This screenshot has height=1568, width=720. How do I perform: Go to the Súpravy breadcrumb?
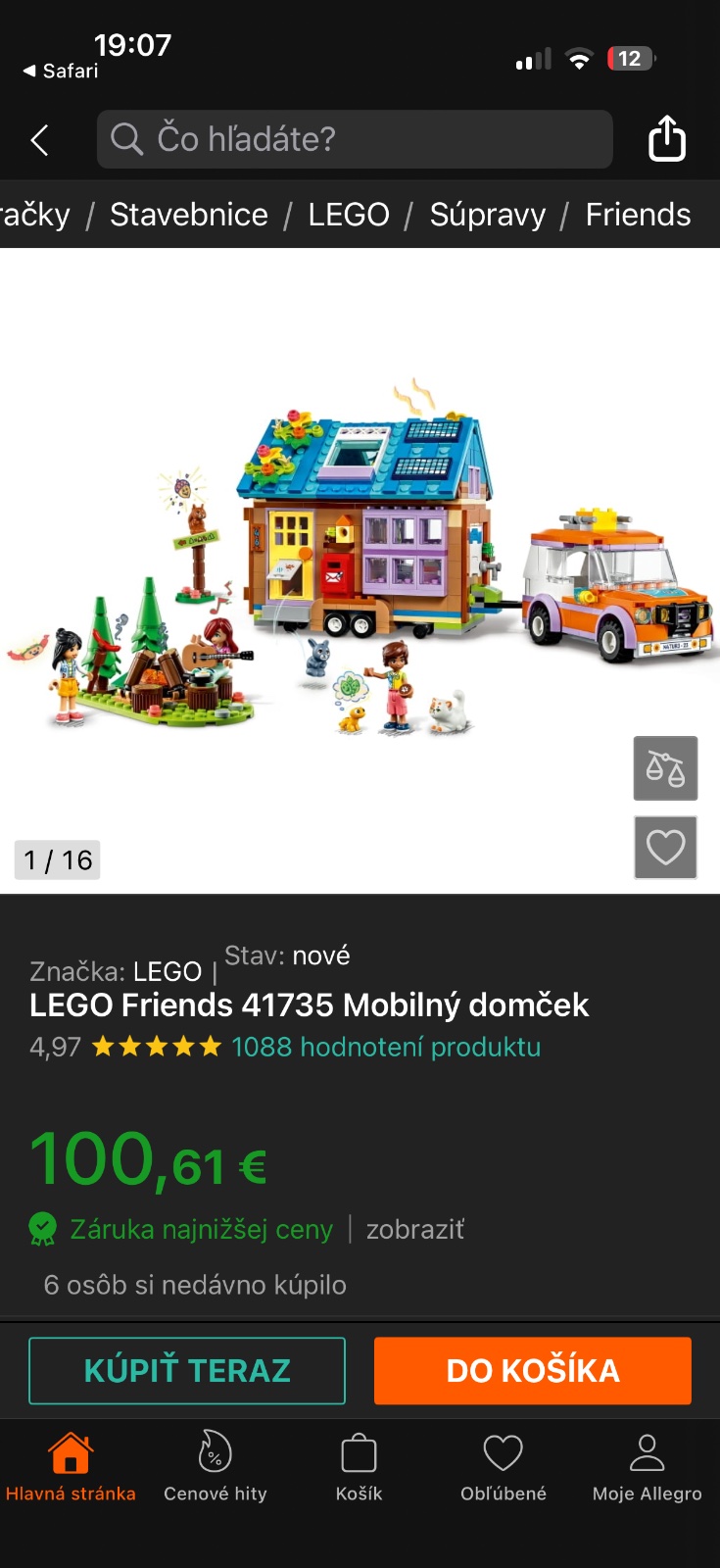pyautogui.click(x=487, y=215)
